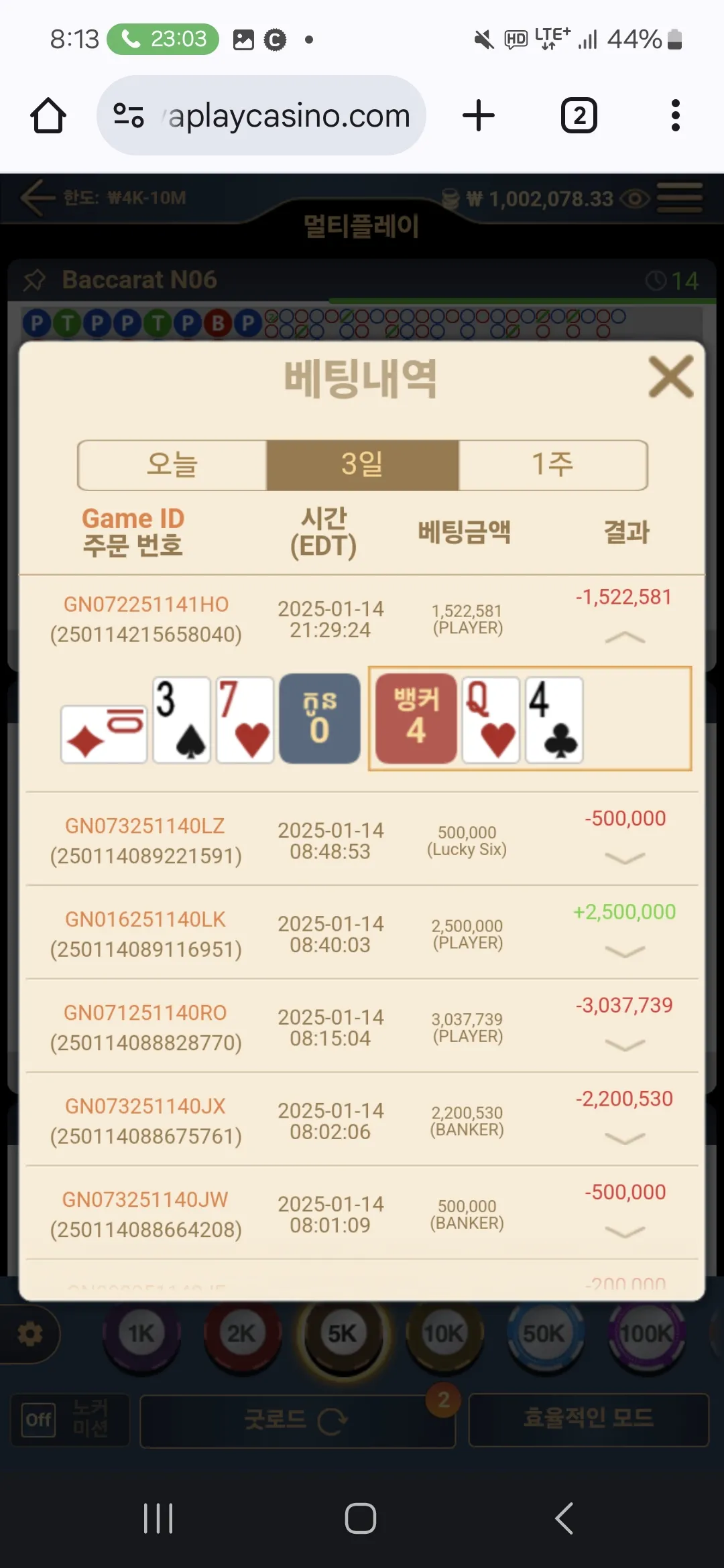
Task: Collapse the GN072251141HO bet details
Action: point(625,638)
